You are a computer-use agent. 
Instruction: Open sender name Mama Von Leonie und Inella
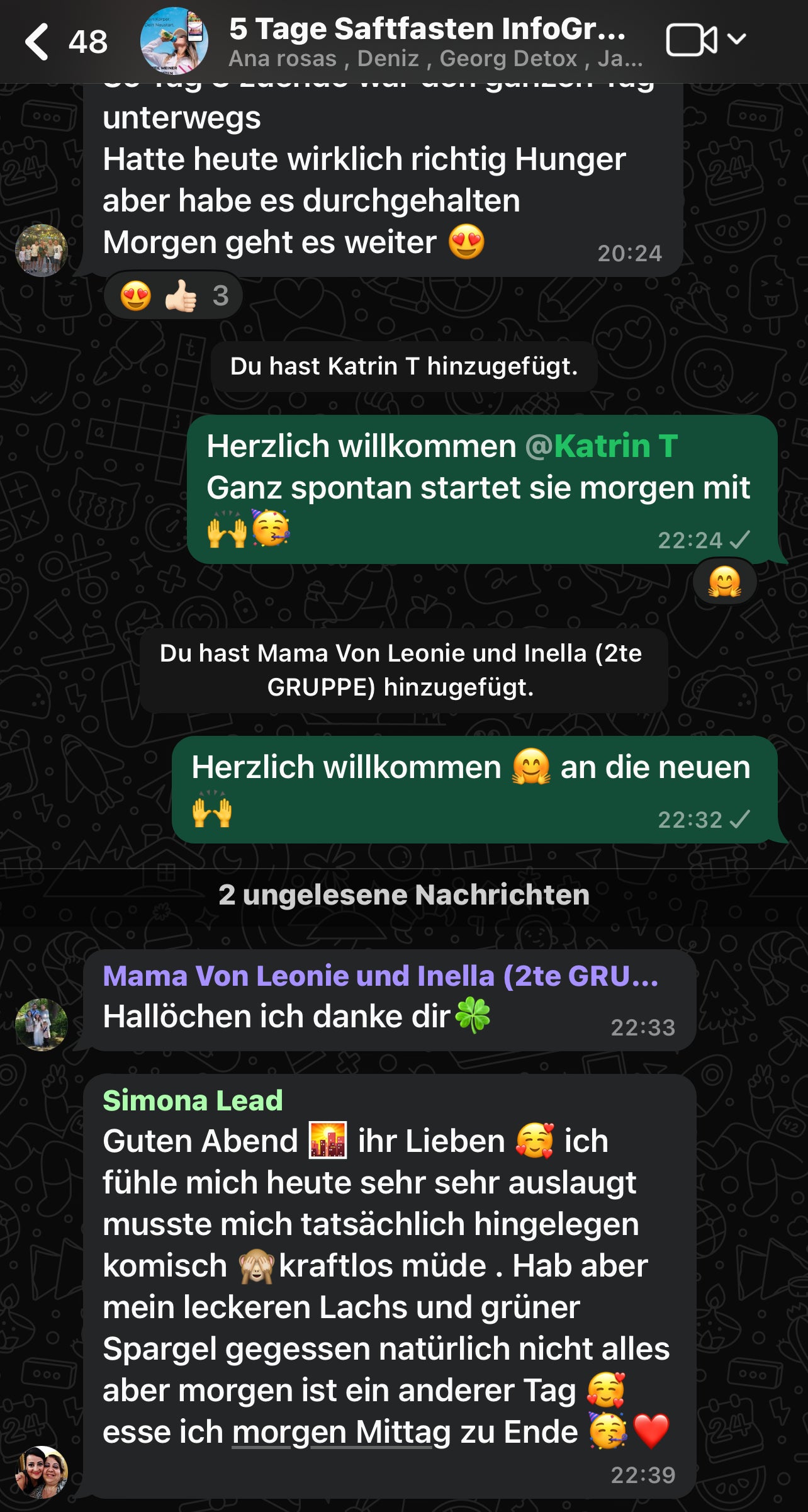click(x=380, y=976)
